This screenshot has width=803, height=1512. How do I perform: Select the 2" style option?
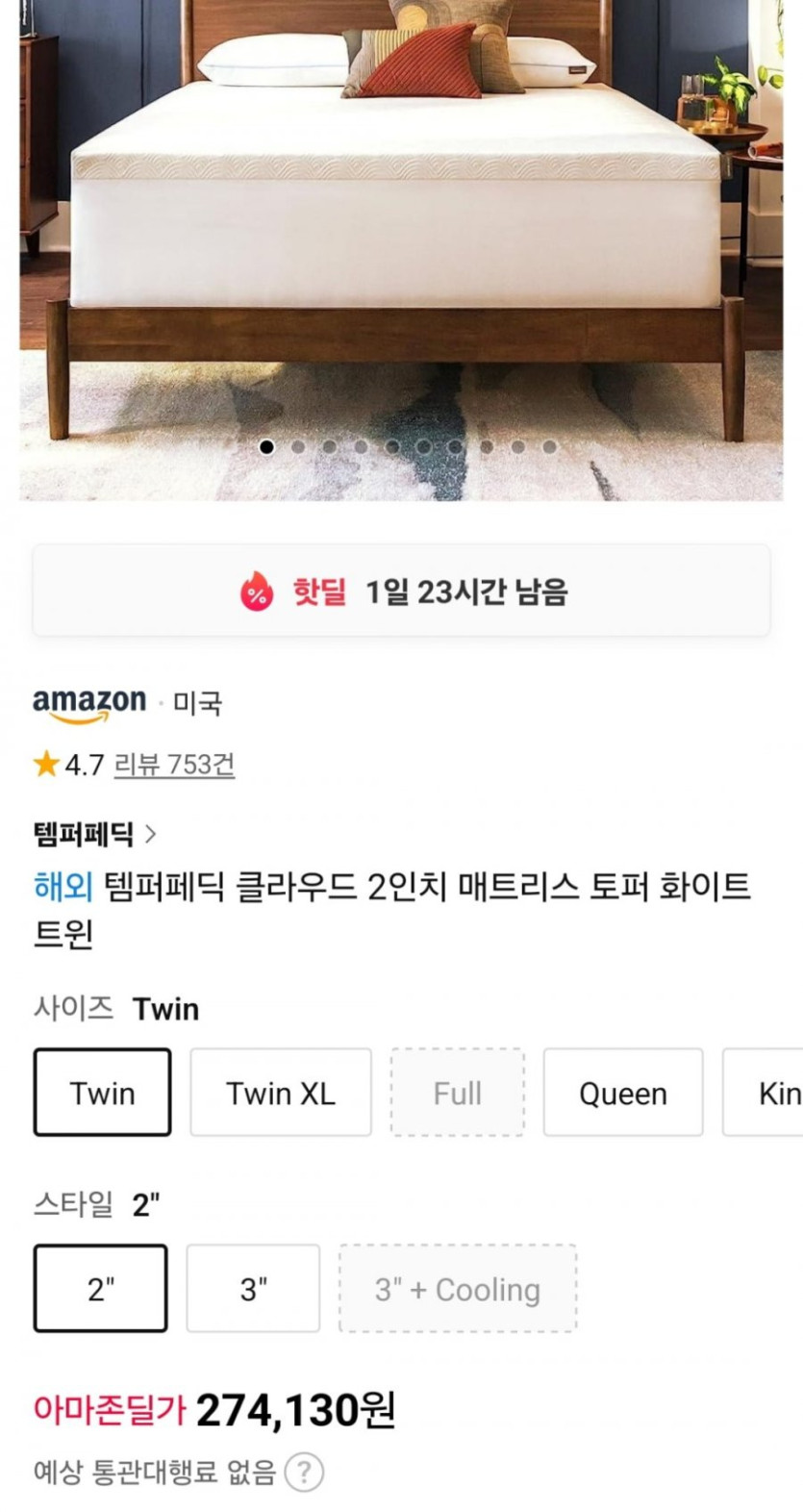[x=100, y=1289]
